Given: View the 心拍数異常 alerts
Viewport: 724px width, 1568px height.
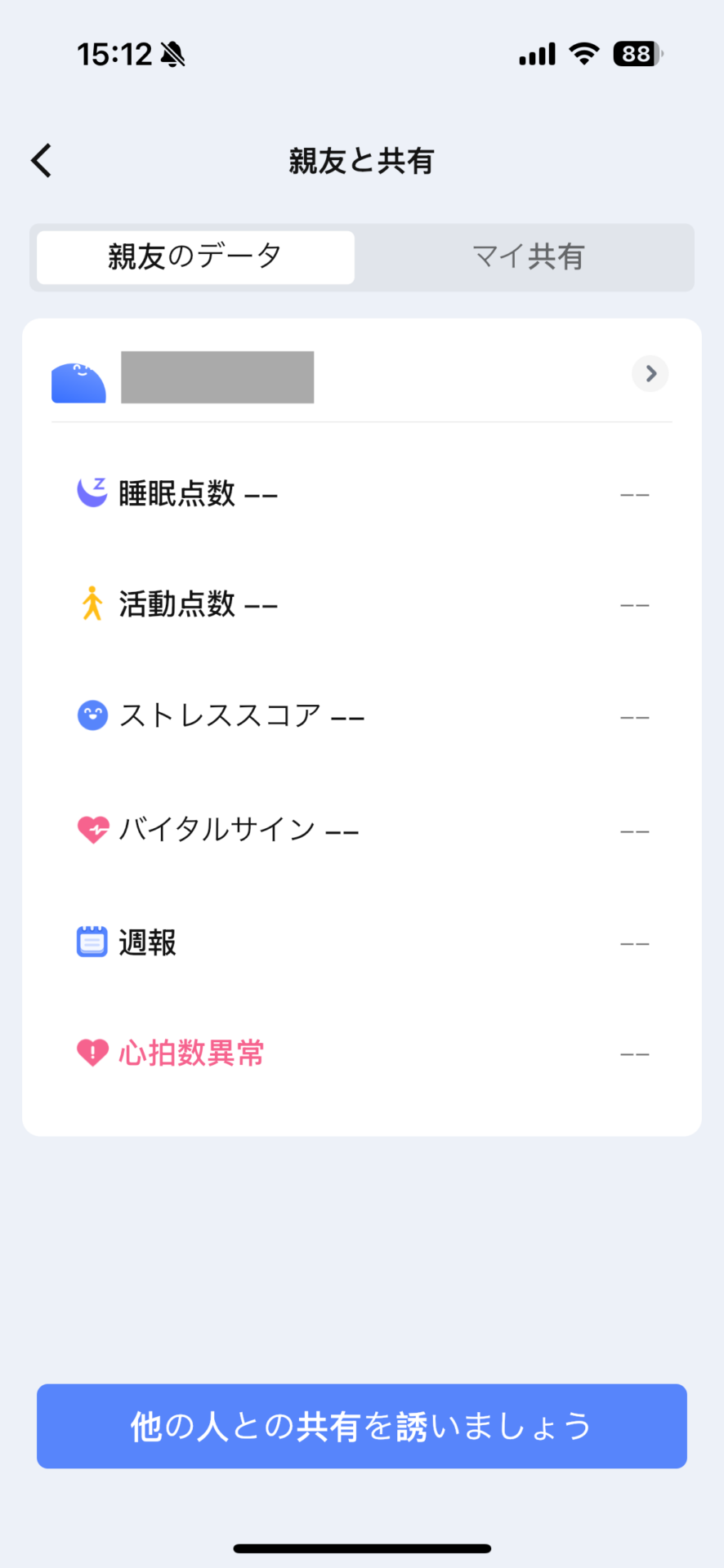Looking at the screenshot, I should pyautogui.click(x=362, y=1053).
